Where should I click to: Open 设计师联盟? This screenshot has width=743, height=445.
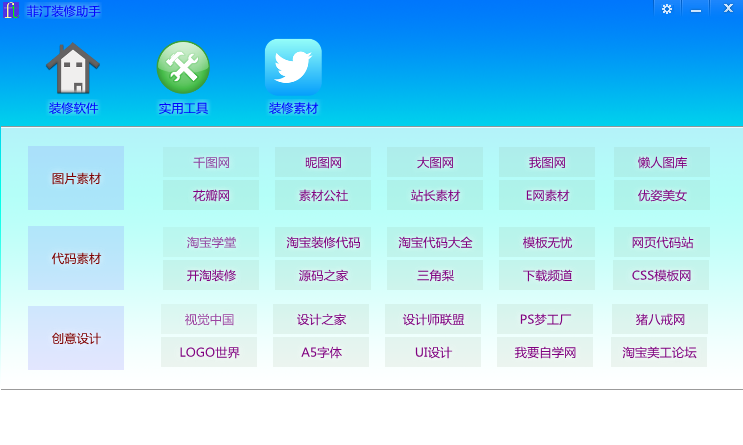(433, 320)
